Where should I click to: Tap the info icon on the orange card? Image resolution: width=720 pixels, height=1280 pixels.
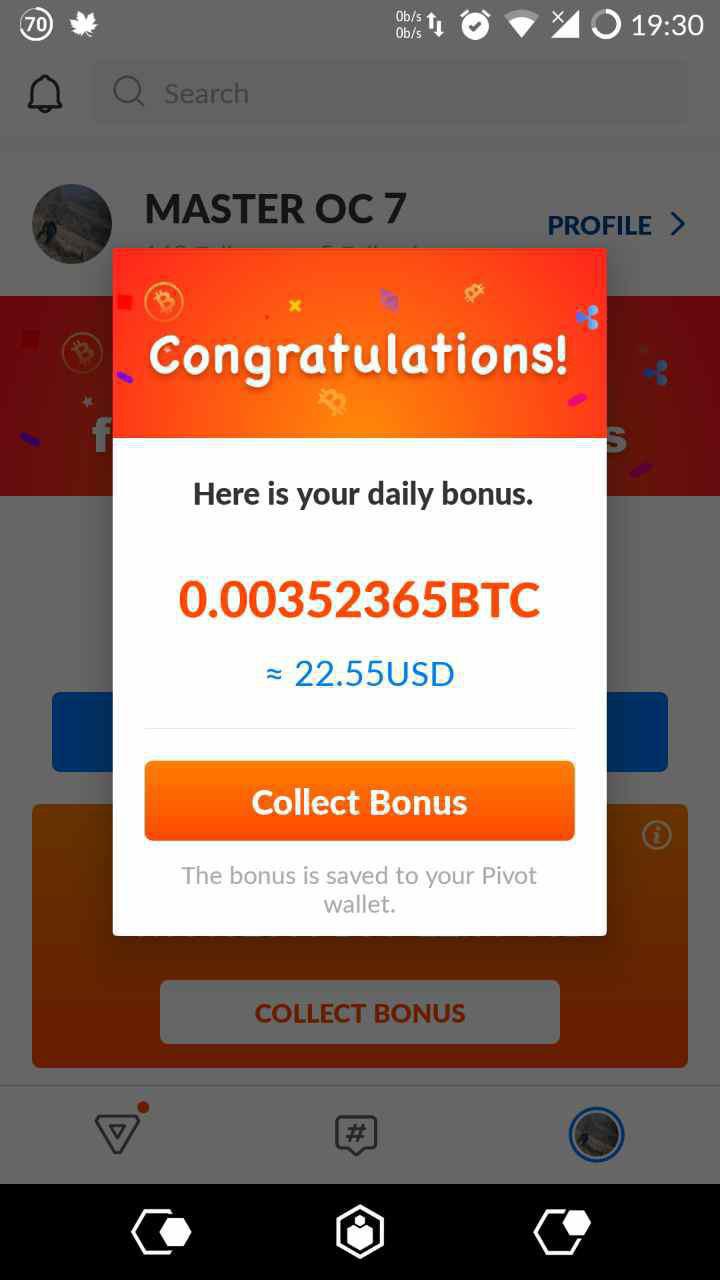[x=656, y=835]
